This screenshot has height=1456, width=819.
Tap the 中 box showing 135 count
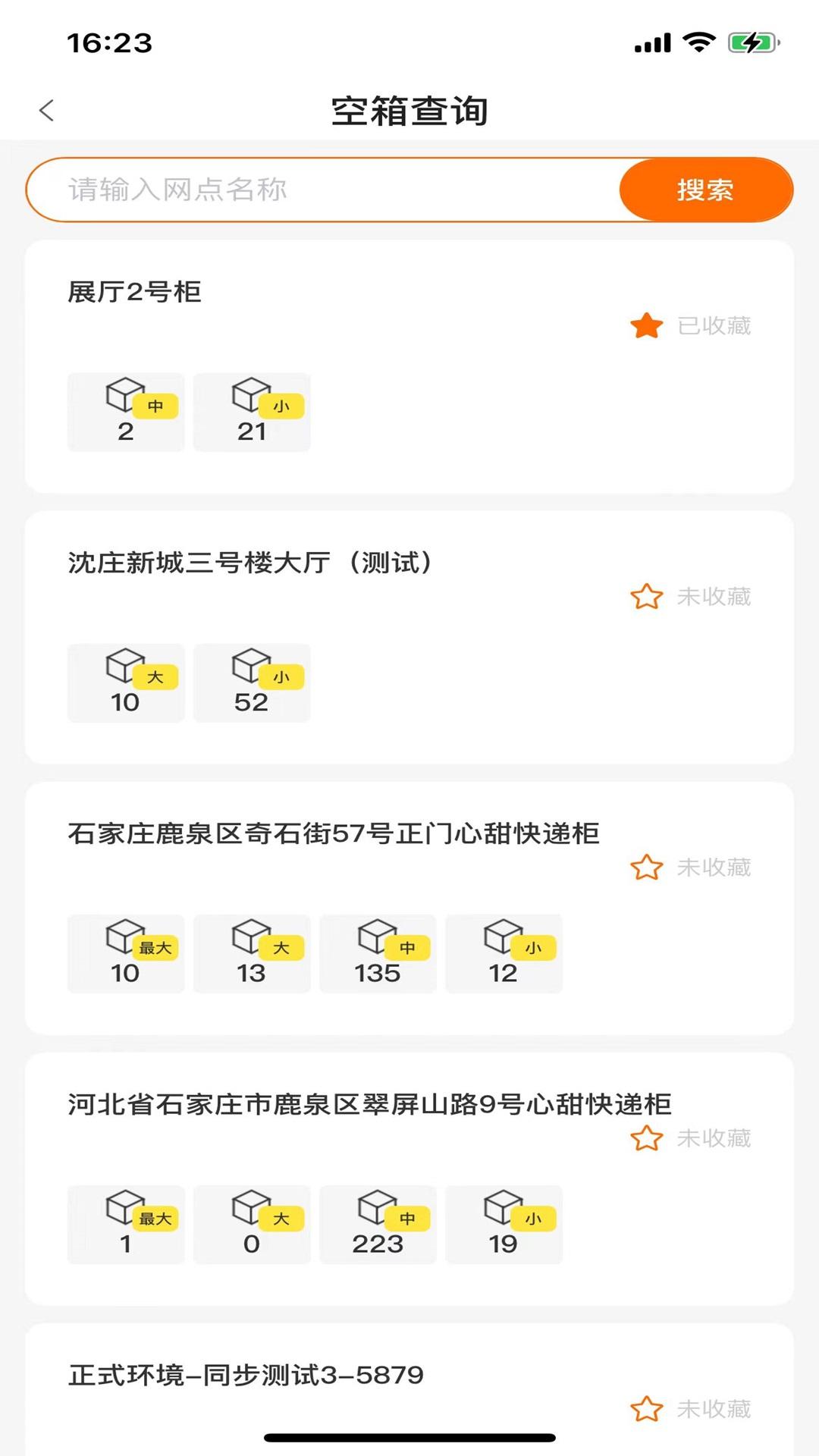377,952
